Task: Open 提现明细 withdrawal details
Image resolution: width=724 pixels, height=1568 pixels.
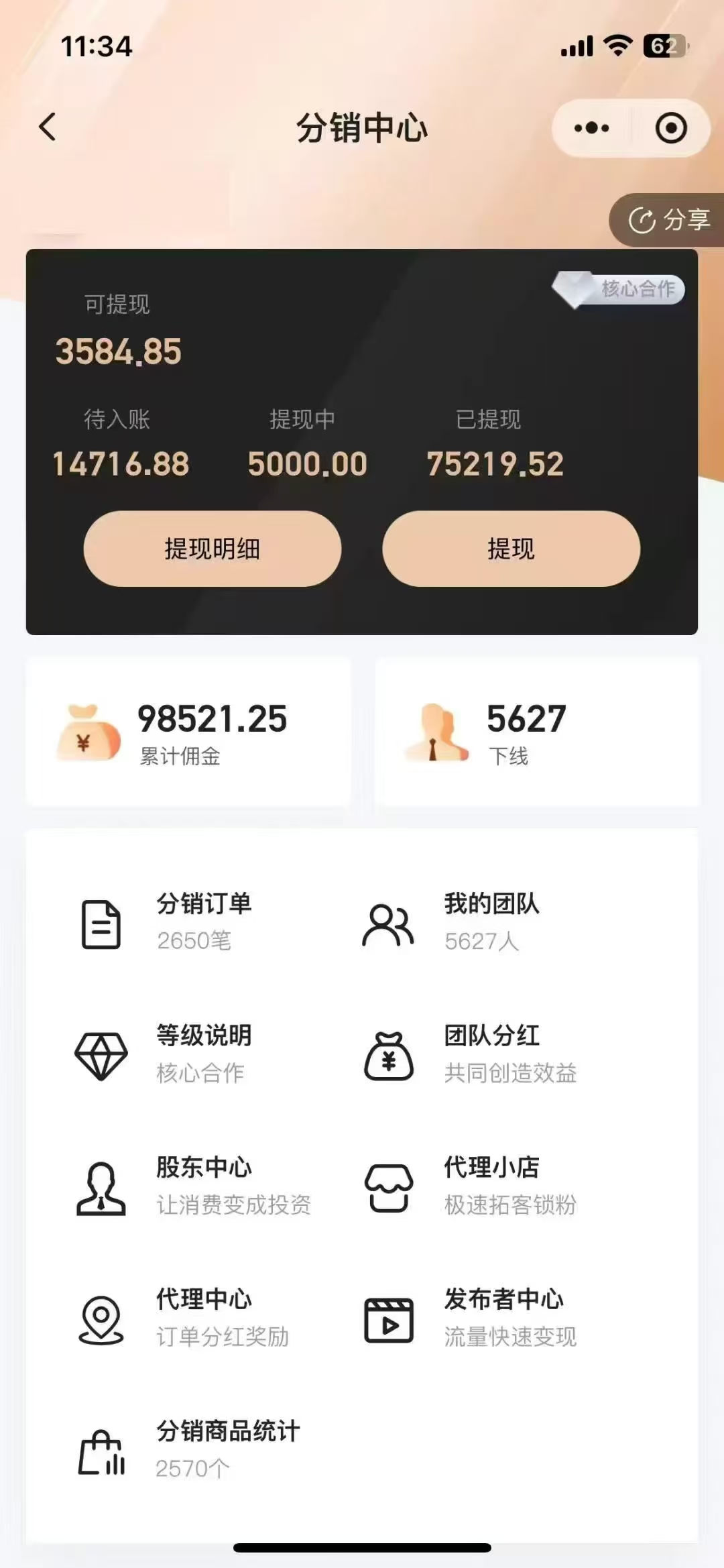Action: click(213, 549)
